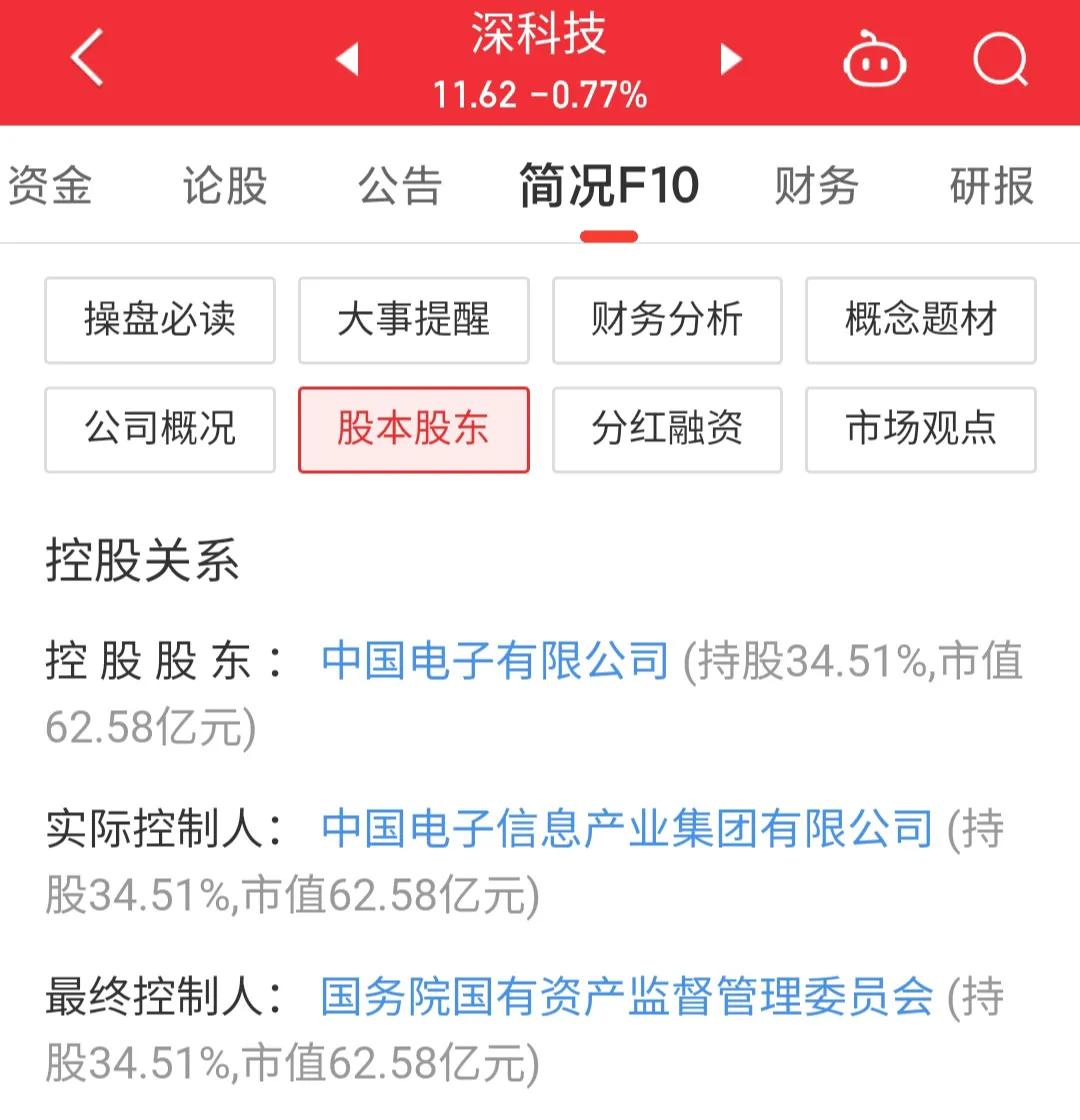Image resolution: width=1080 pixels, height=1120 pixels.
Task: Open 操盘必读 section
Action: (159, 320)
